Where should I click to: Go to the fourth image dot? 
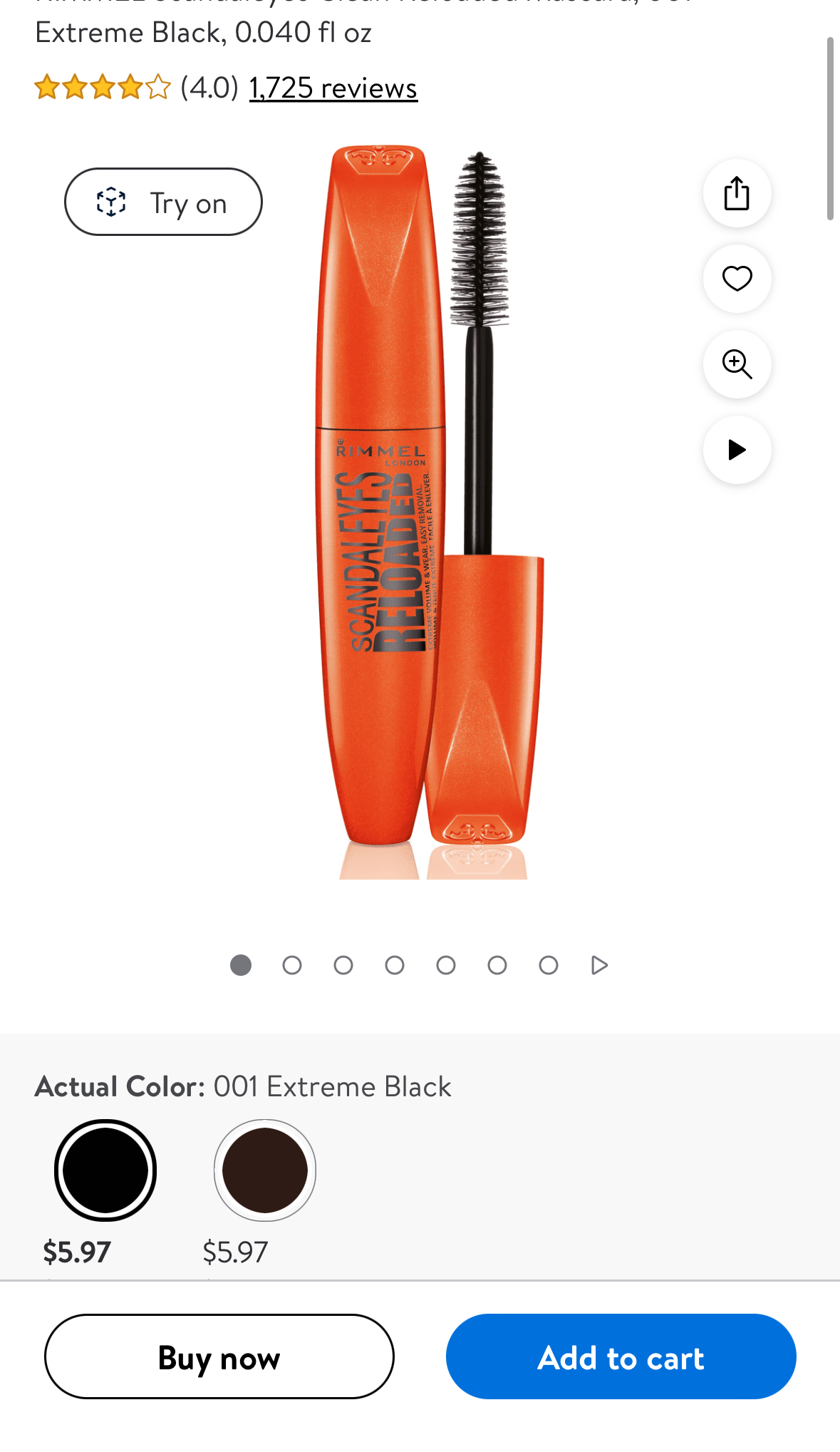click(395, 965)
